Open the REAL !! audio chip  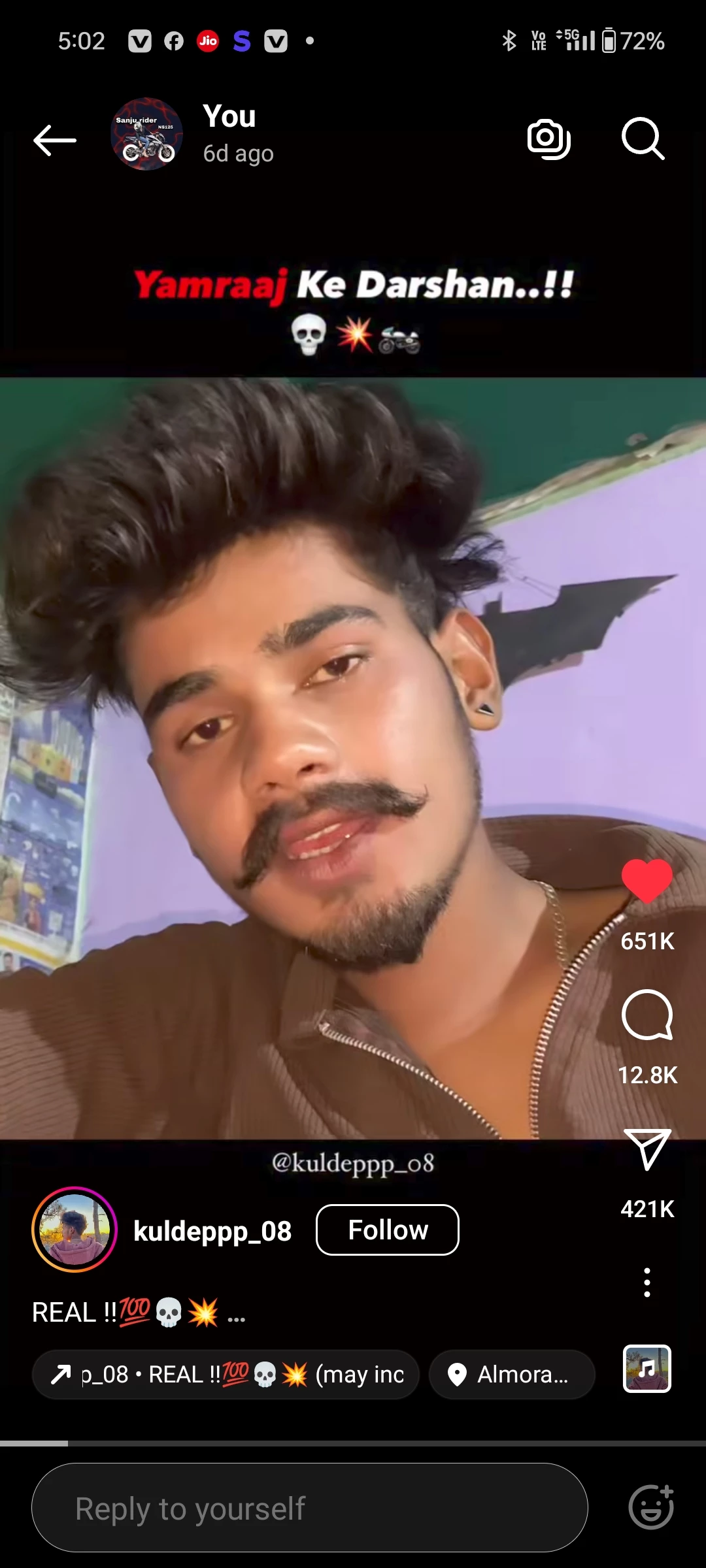[x=226, y=1375]
